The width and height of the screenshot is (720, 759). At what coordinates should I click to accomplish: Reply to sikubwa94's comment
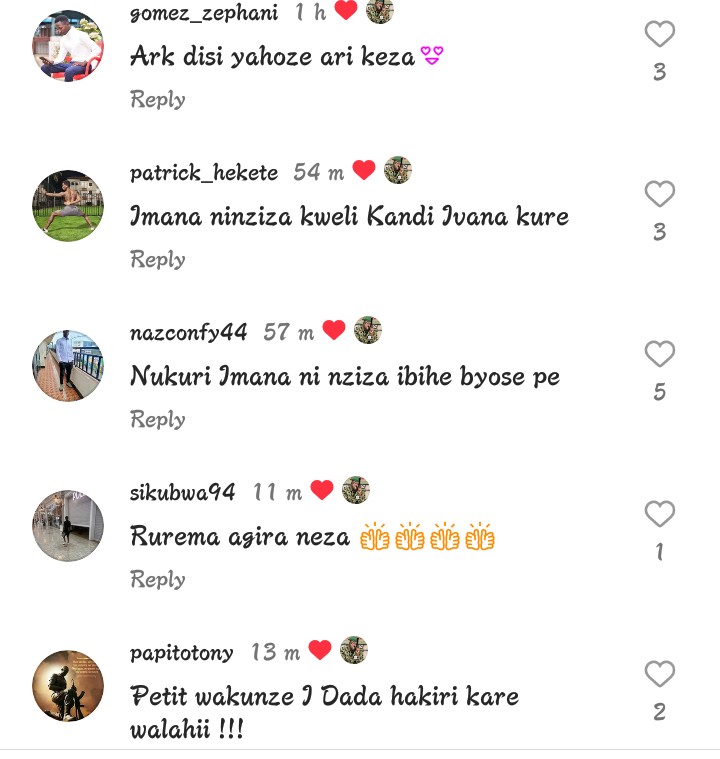pyautogui.click(x=158, y=579)
